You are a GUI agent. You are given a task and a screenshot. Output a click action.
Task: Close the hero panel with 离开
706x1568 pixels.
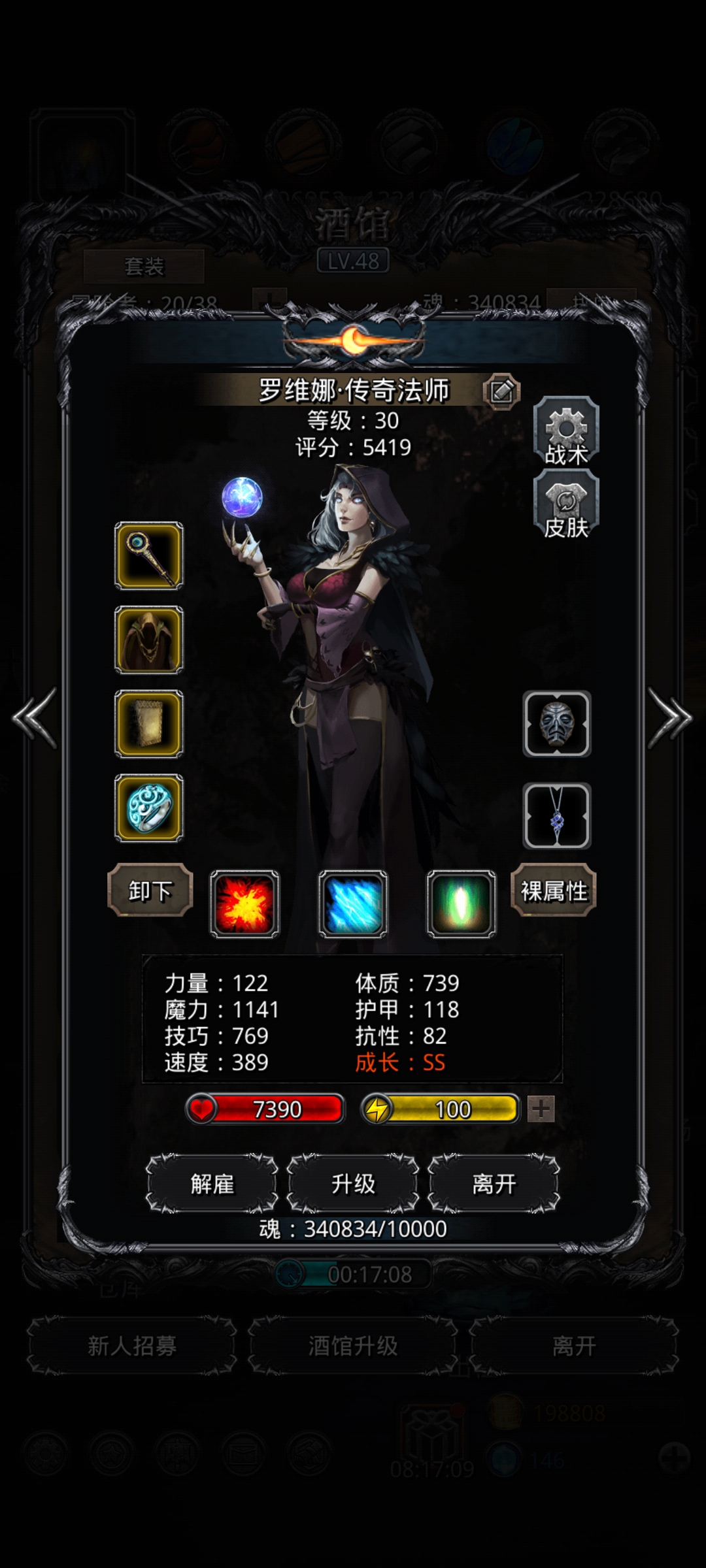click(494, 1183)
